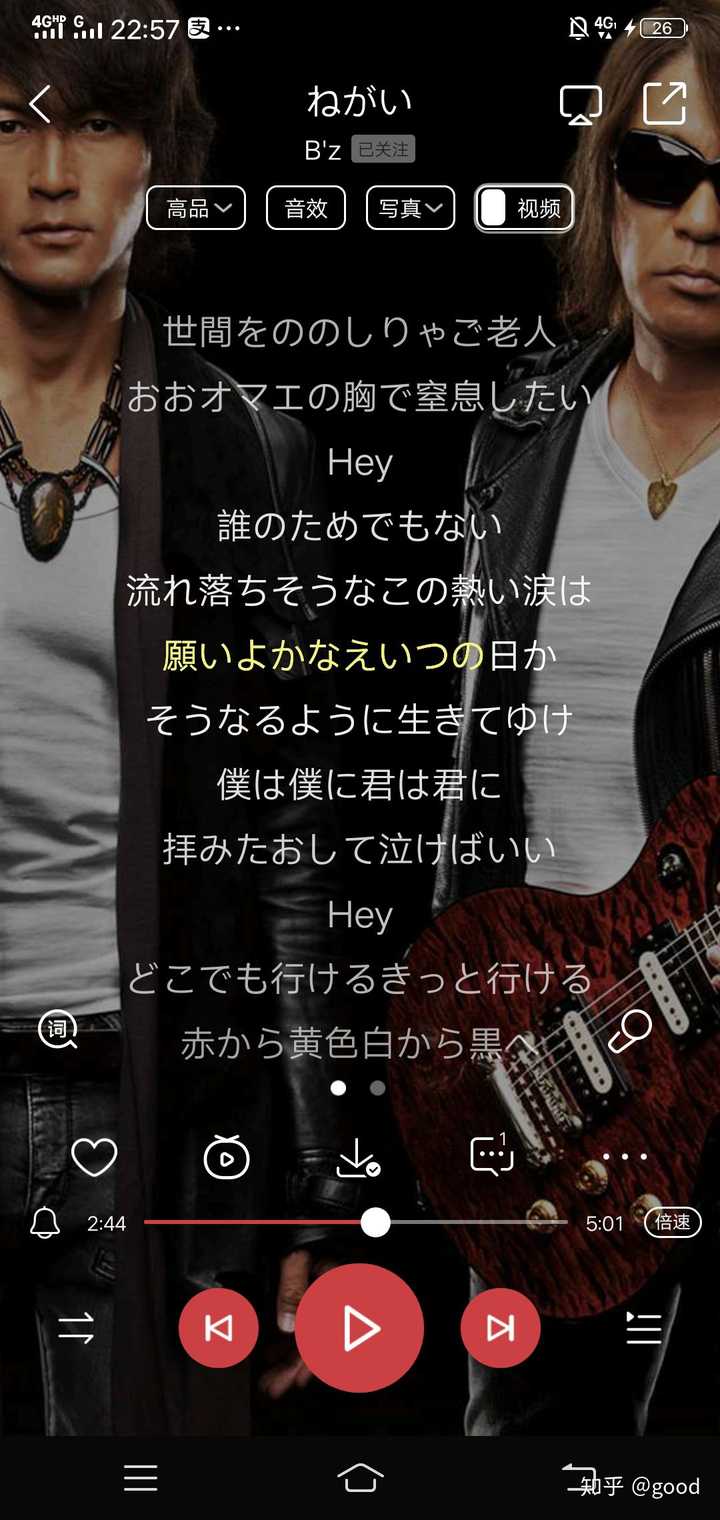Open the karaoke microphone icon
Screen dimensions: 720x1520
[630, 1029]
